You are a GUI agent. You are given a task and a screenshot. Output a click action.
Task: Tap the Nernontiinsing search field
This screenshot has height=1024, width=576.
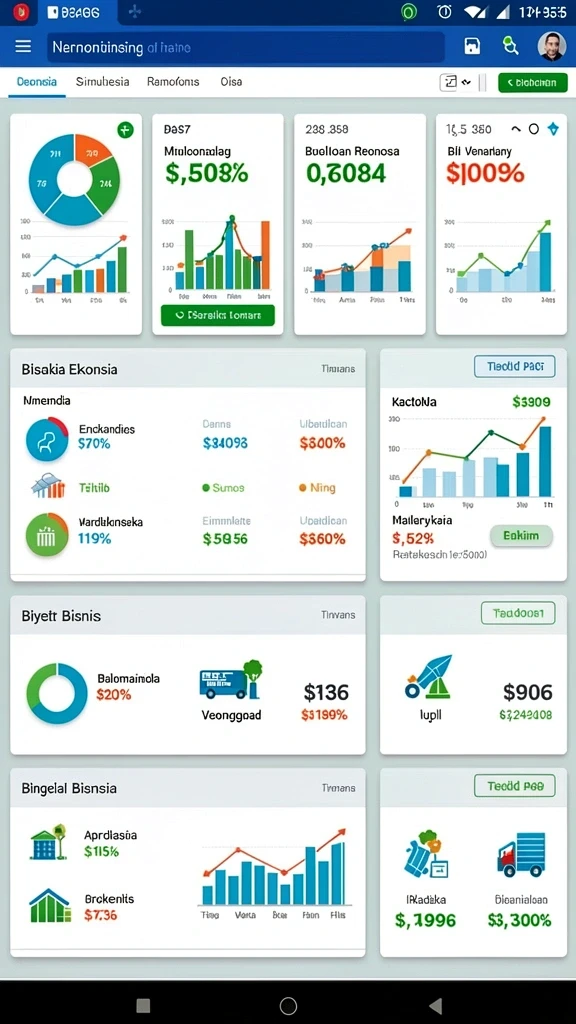246,47
